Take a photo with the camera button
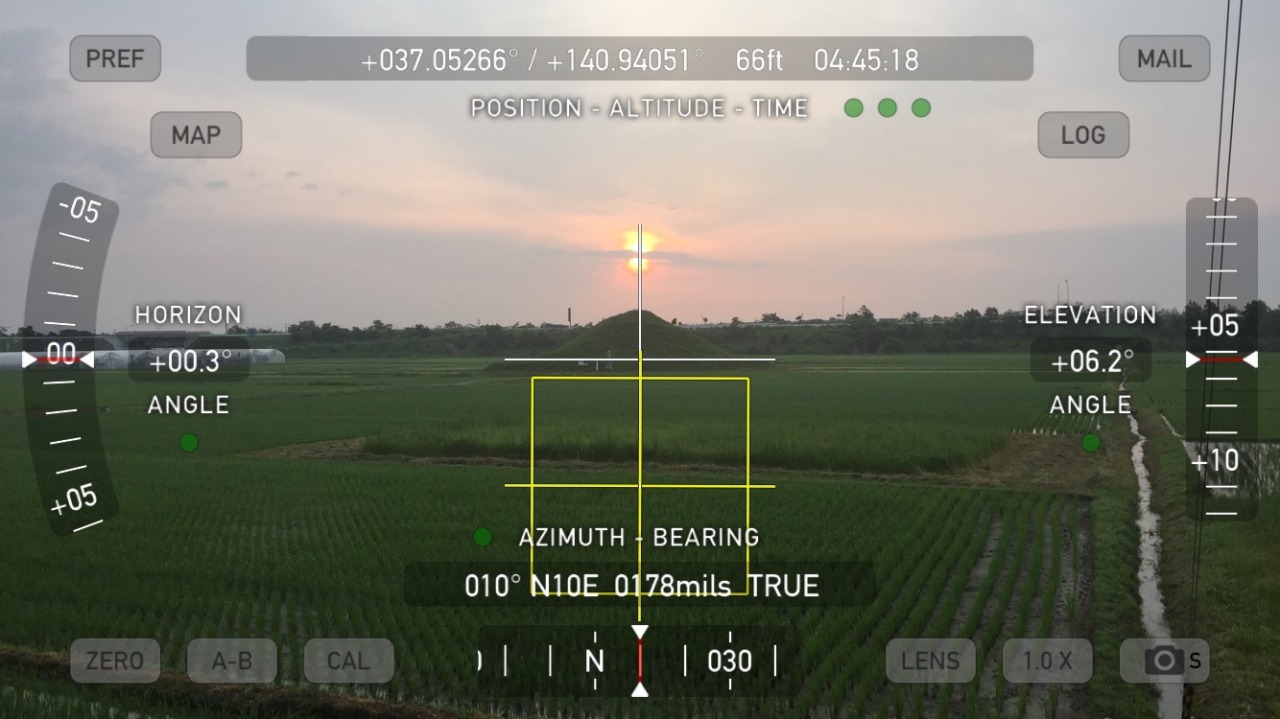The image size is (1280, 719). (x=1164, y=661)
